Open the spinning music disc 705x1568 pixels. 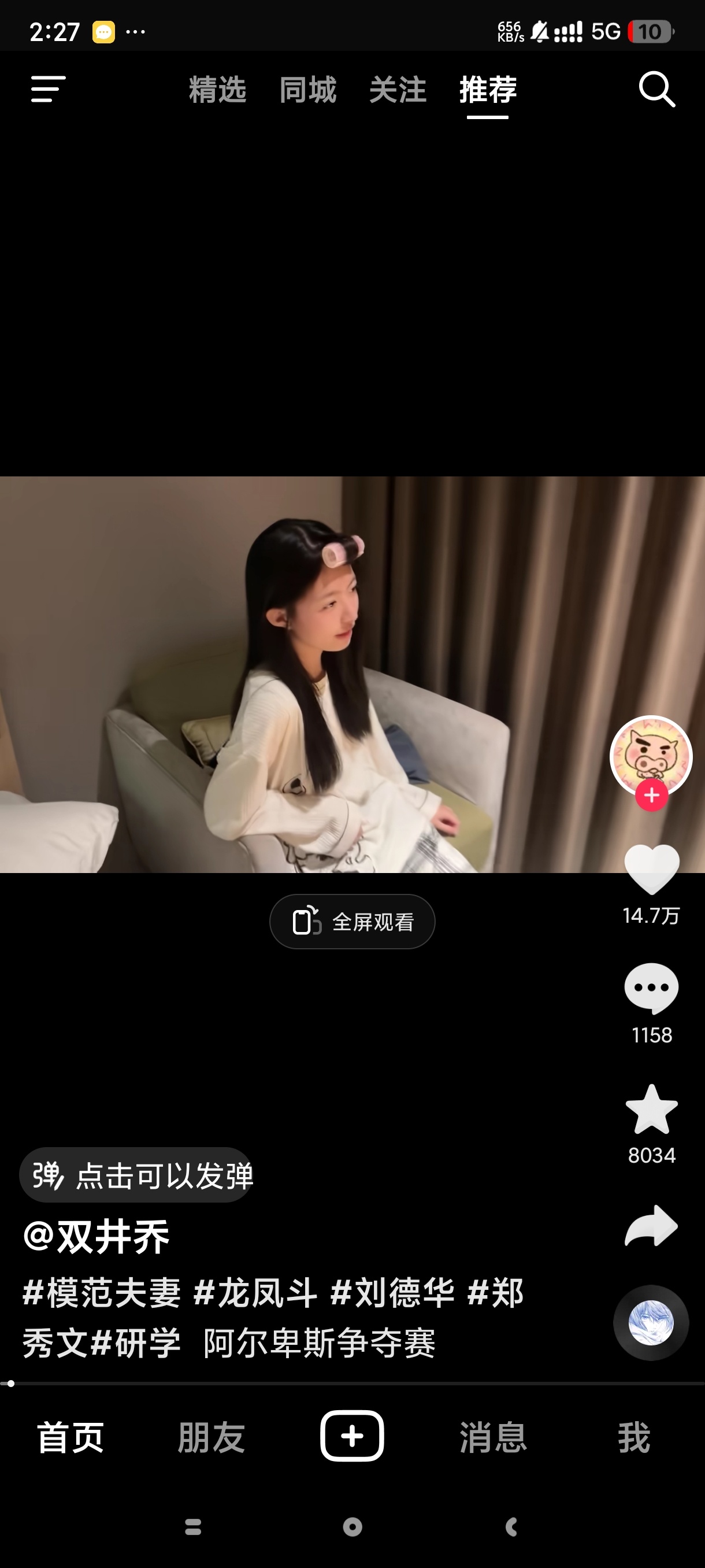pyautogui.click(x=651, y=1322)
